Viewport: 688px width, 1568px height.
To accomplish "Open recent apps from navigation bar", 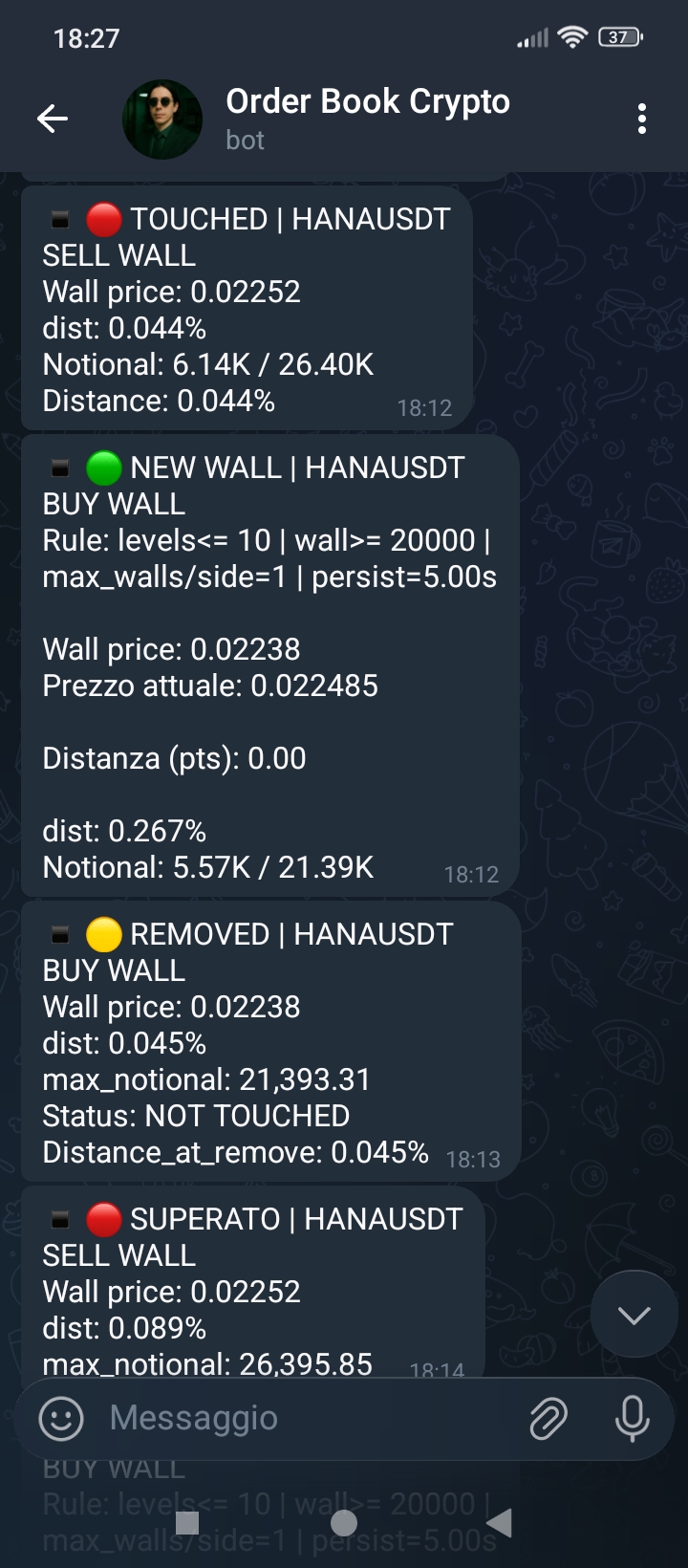I will pos(188,1522).
